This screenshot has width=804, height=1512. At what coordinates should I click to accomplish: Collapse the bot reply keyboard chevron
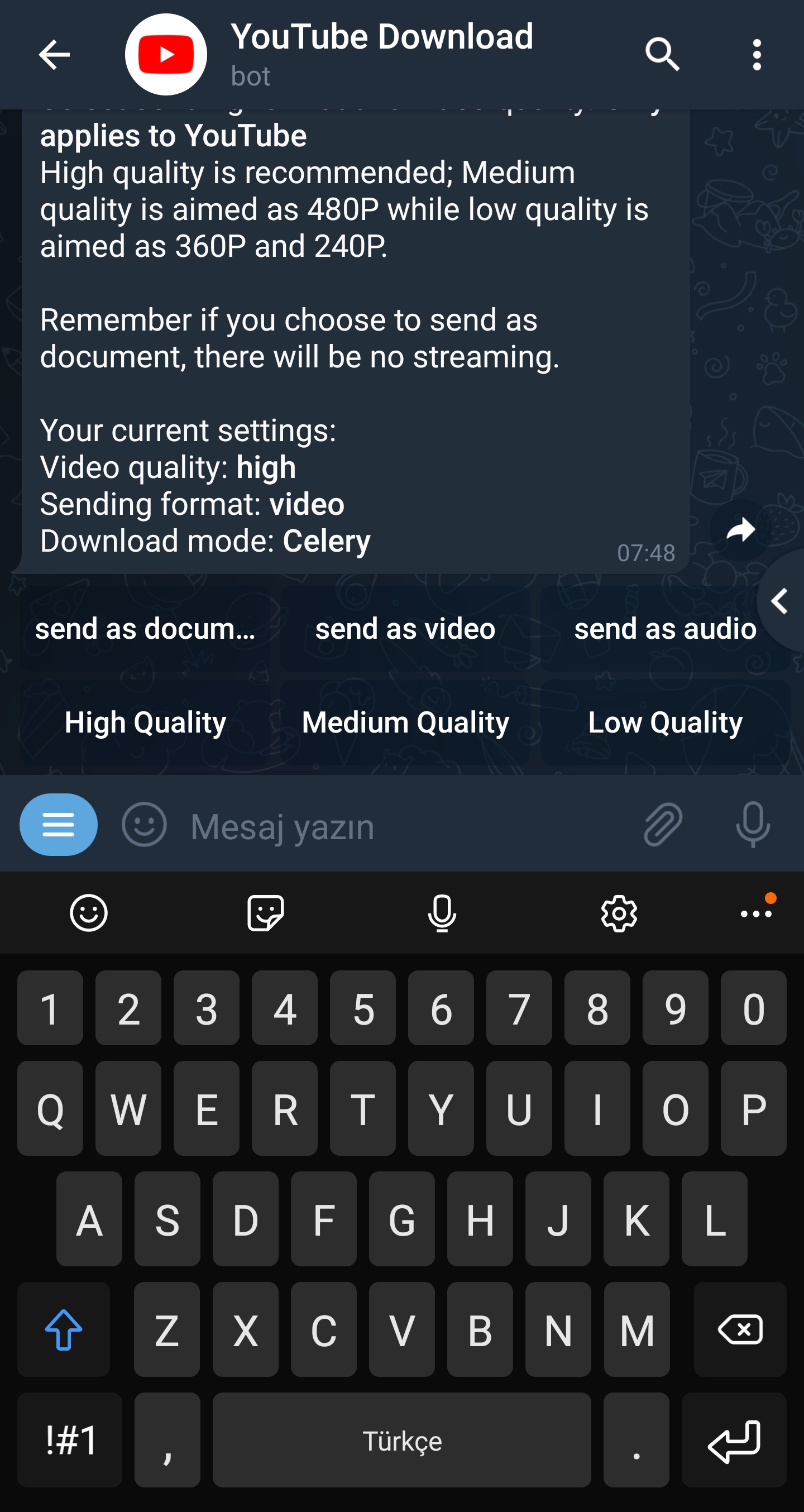click(x=781, y=601)
